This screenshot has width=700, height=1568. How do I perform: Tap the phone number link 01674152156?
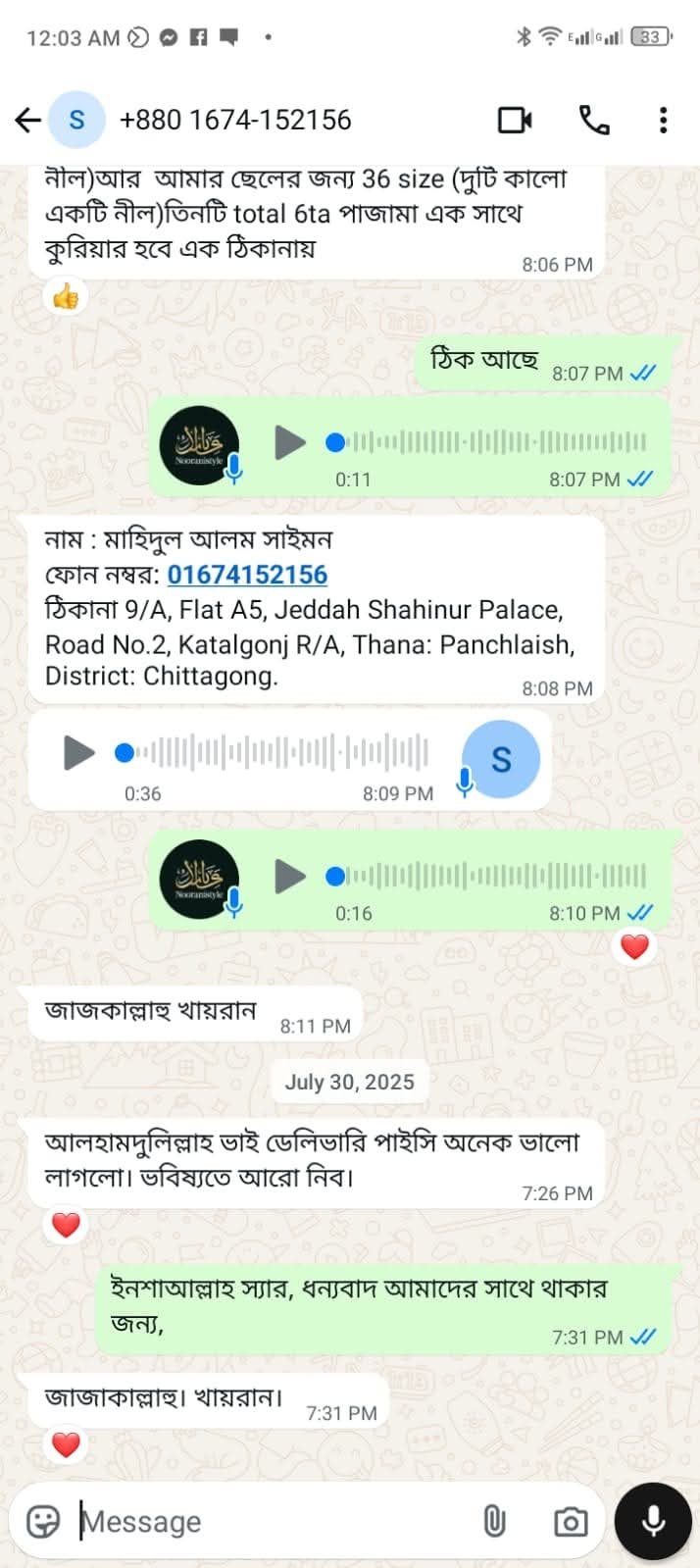point(247,575)
